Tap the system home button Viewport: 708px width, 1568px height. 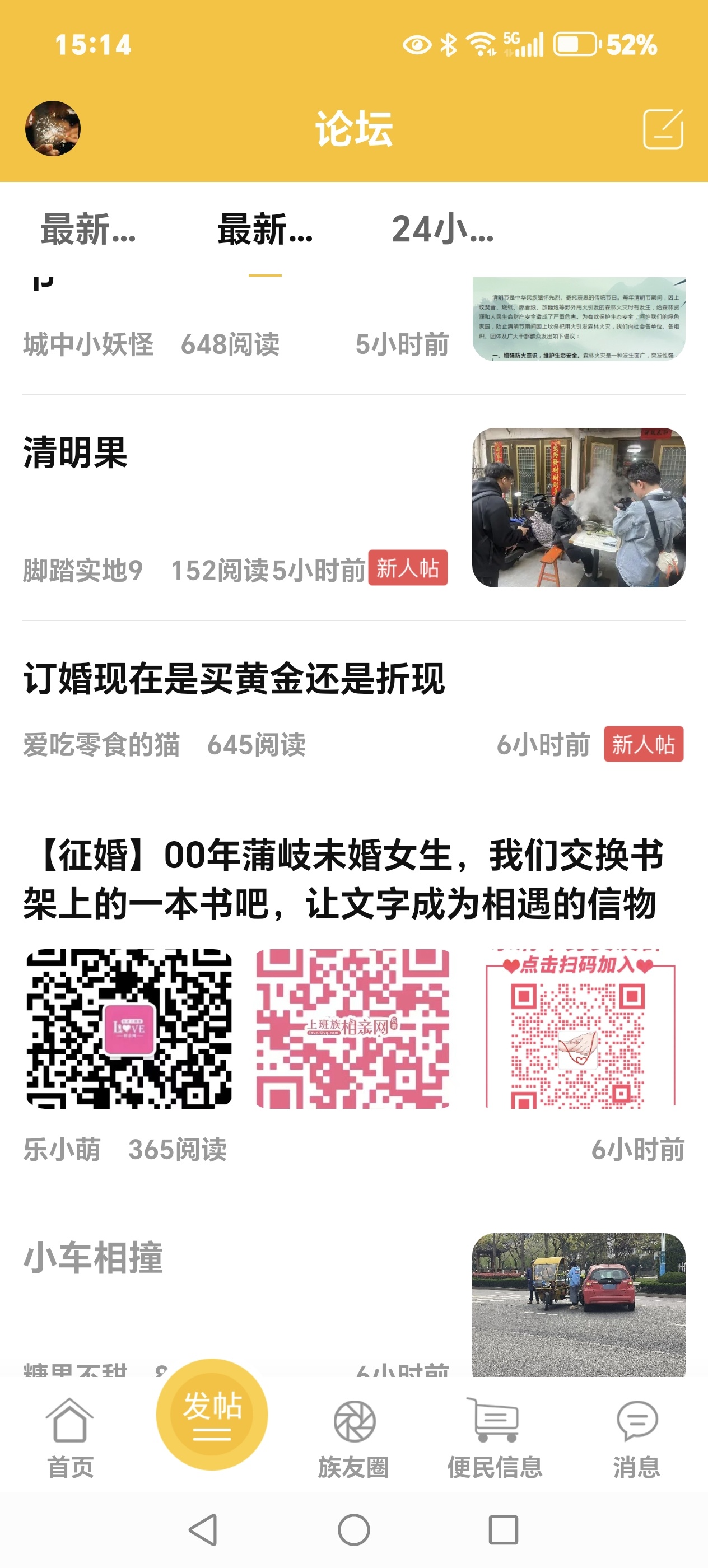click(x=353, y=1529)
